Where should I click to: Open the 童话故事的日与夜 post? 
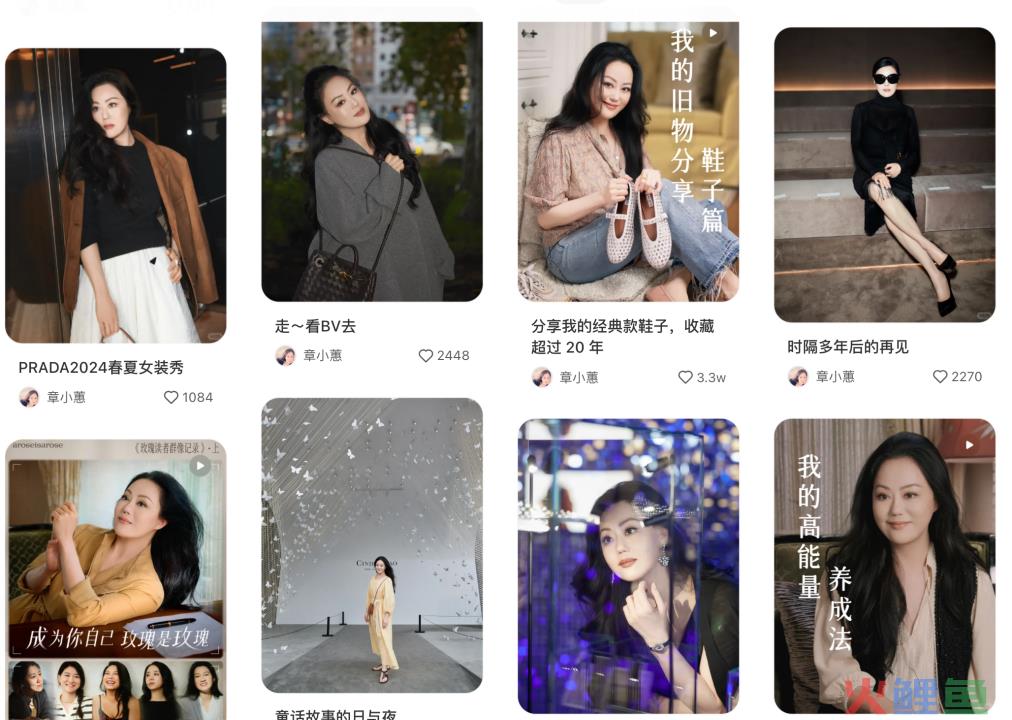coord(371,545)
